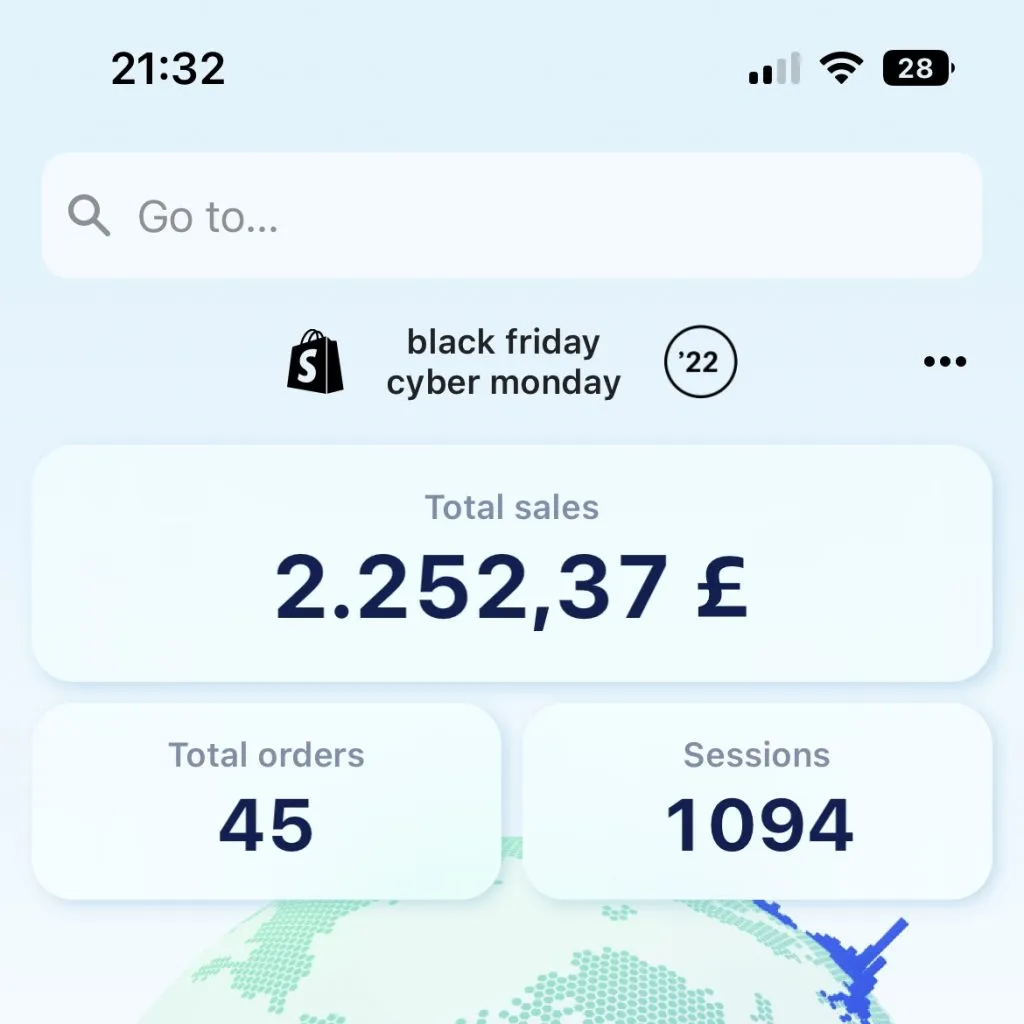The height and width of the screenshot is (1024, 1024).
Task: Open the Total sales card
Action: (x=511, y=563)
